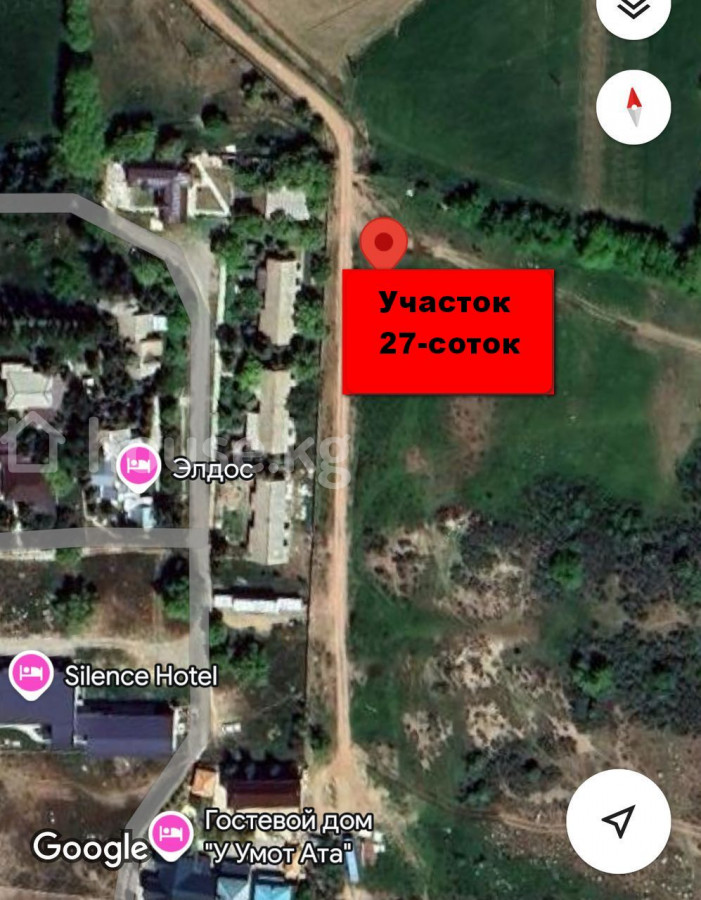Tap the red dropped pin
This screenshot has height=900, width=701.
tap(383, 243)
